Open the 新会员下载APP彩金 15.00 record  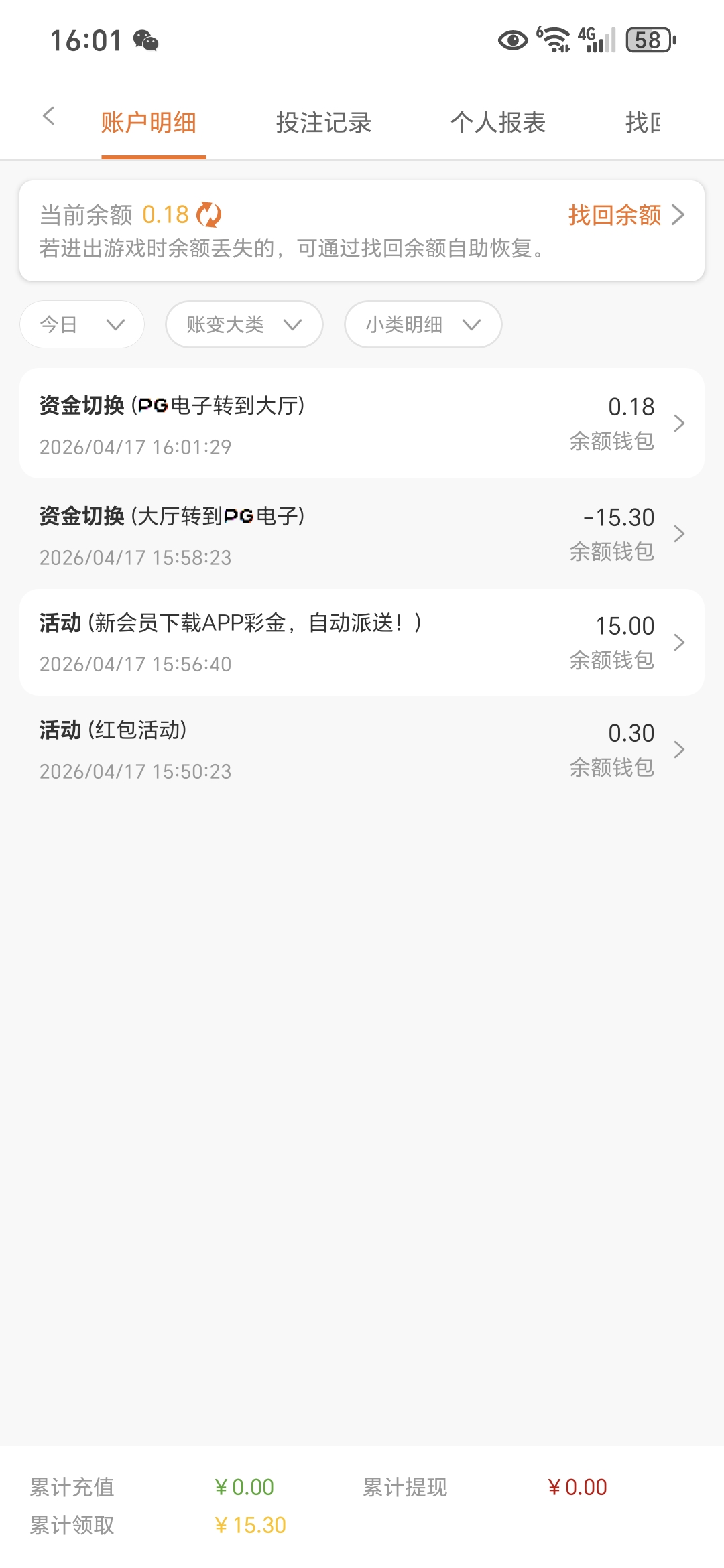coord(362,642)
